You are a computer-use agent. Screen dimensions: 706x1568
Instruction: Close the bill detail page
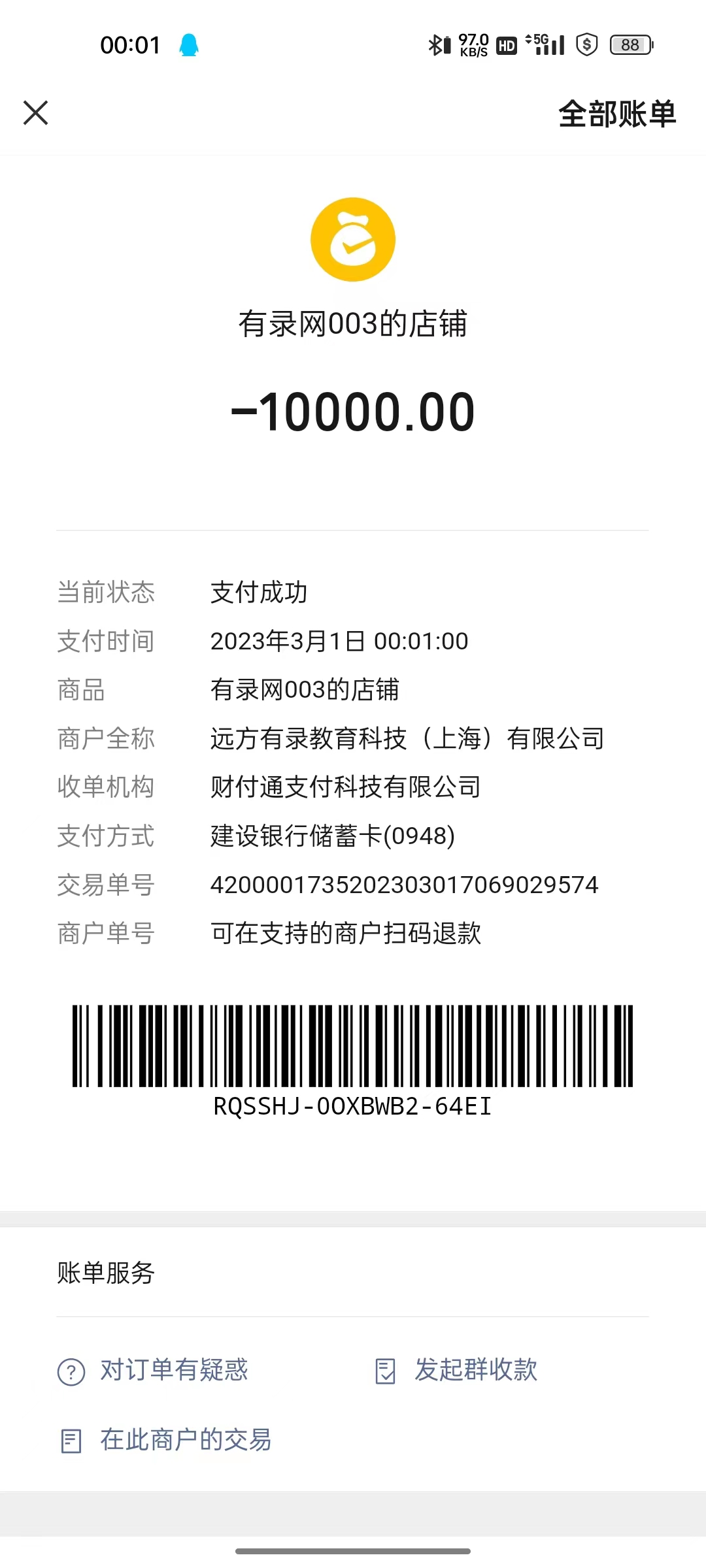(x=36, y=112)
